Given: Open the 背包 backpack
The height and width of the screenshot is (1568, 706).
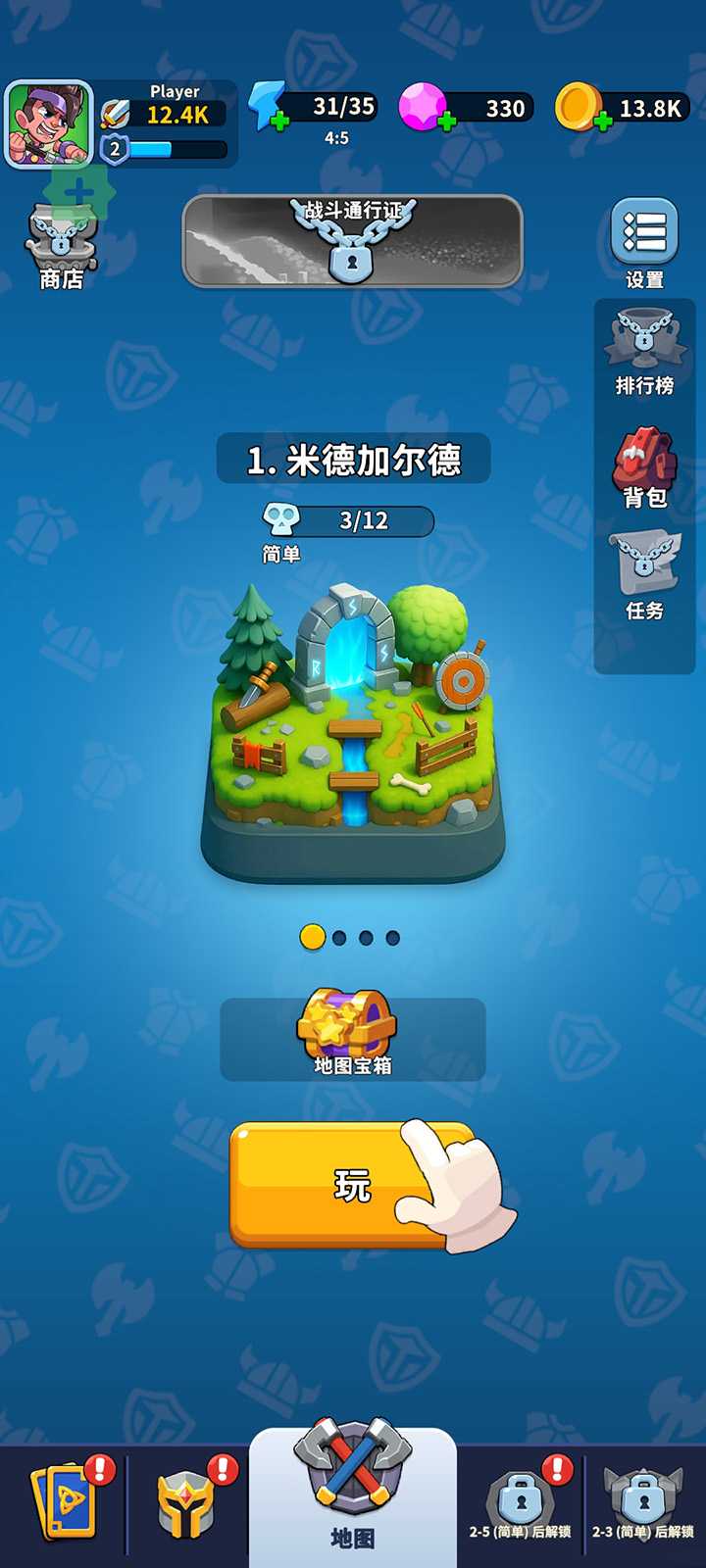Looking at the screenshot, I should (x=644, y=468).
